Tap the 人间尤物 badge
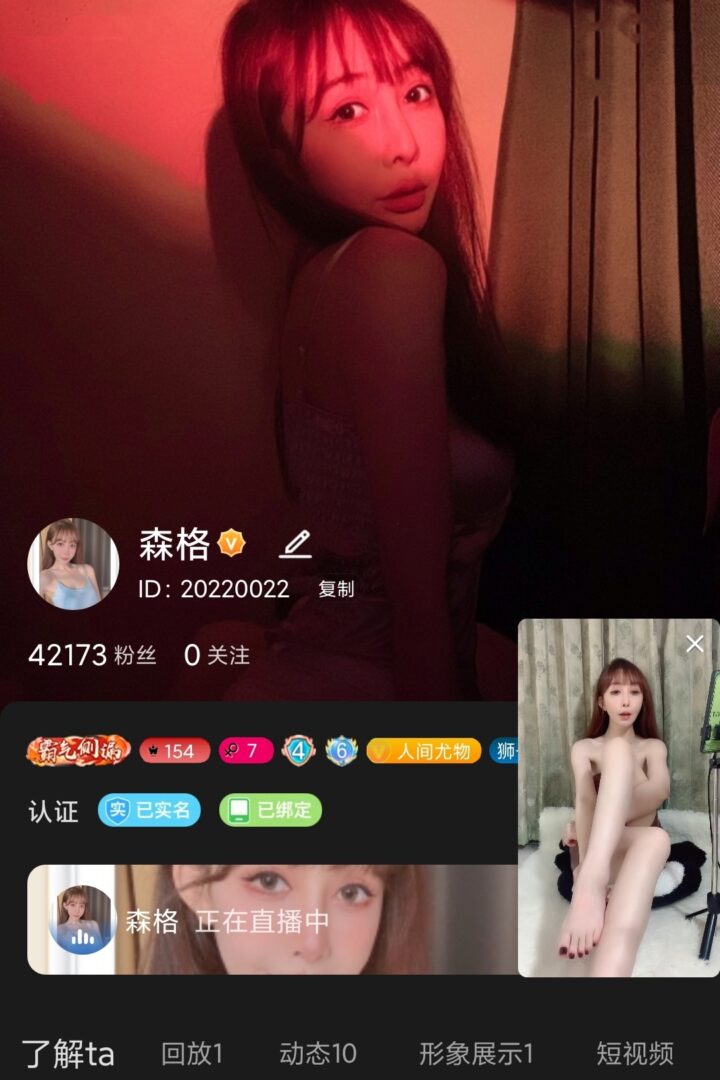The image size is (720, 1080). click(424, 751)
